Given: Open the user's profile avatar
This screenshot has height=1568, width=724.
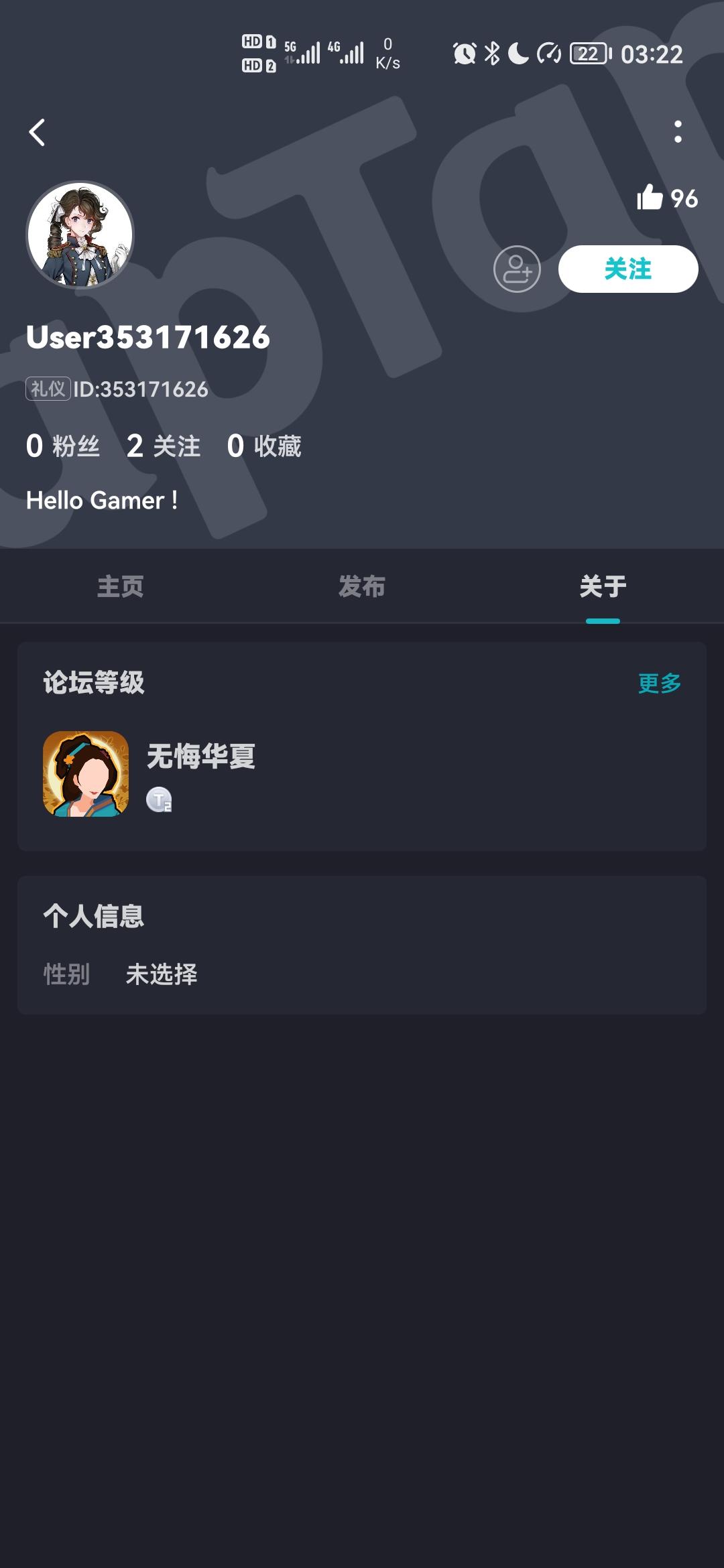Looking at the screenshot, I should pyautogui.click(x=80, y=235).
